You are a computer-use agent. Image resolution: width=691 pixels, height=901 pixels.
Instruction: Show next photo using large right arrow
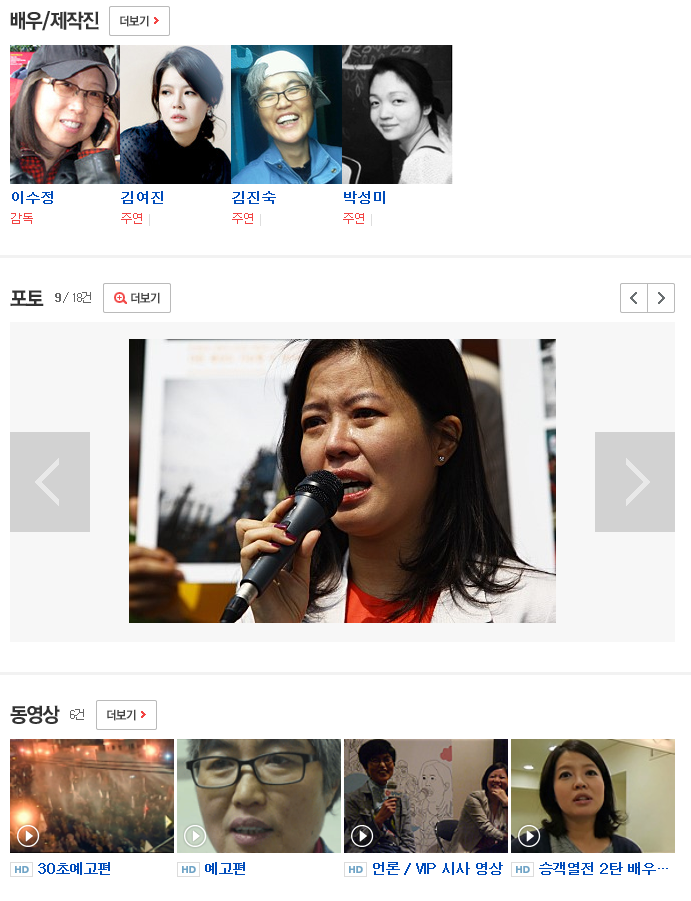[x=635, y=482]
